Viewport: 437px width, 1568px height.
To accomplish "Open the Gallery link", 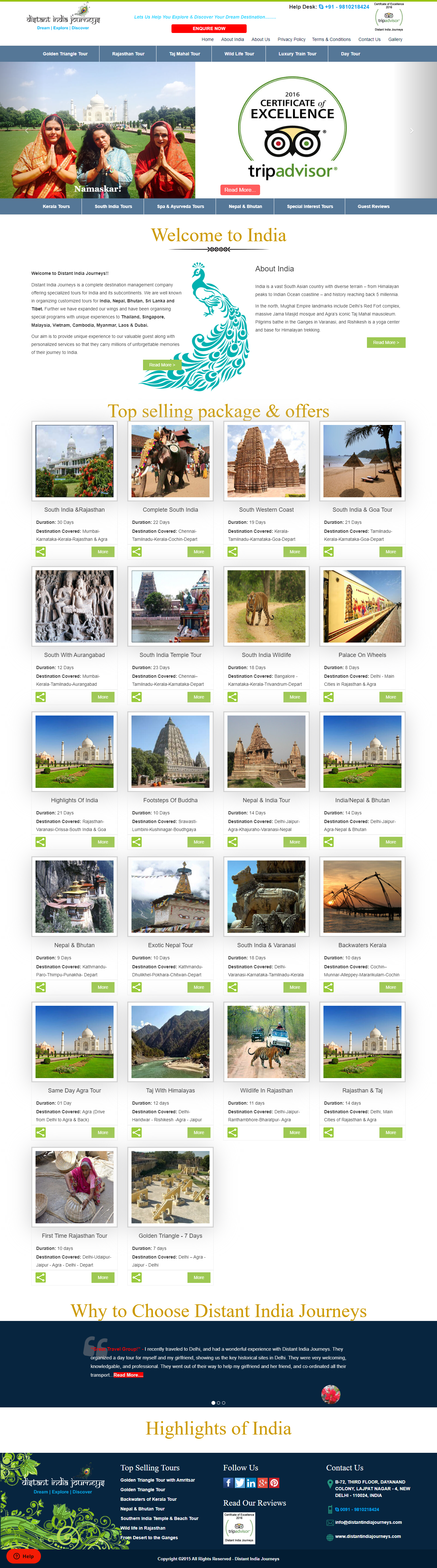I will (395, 40).
